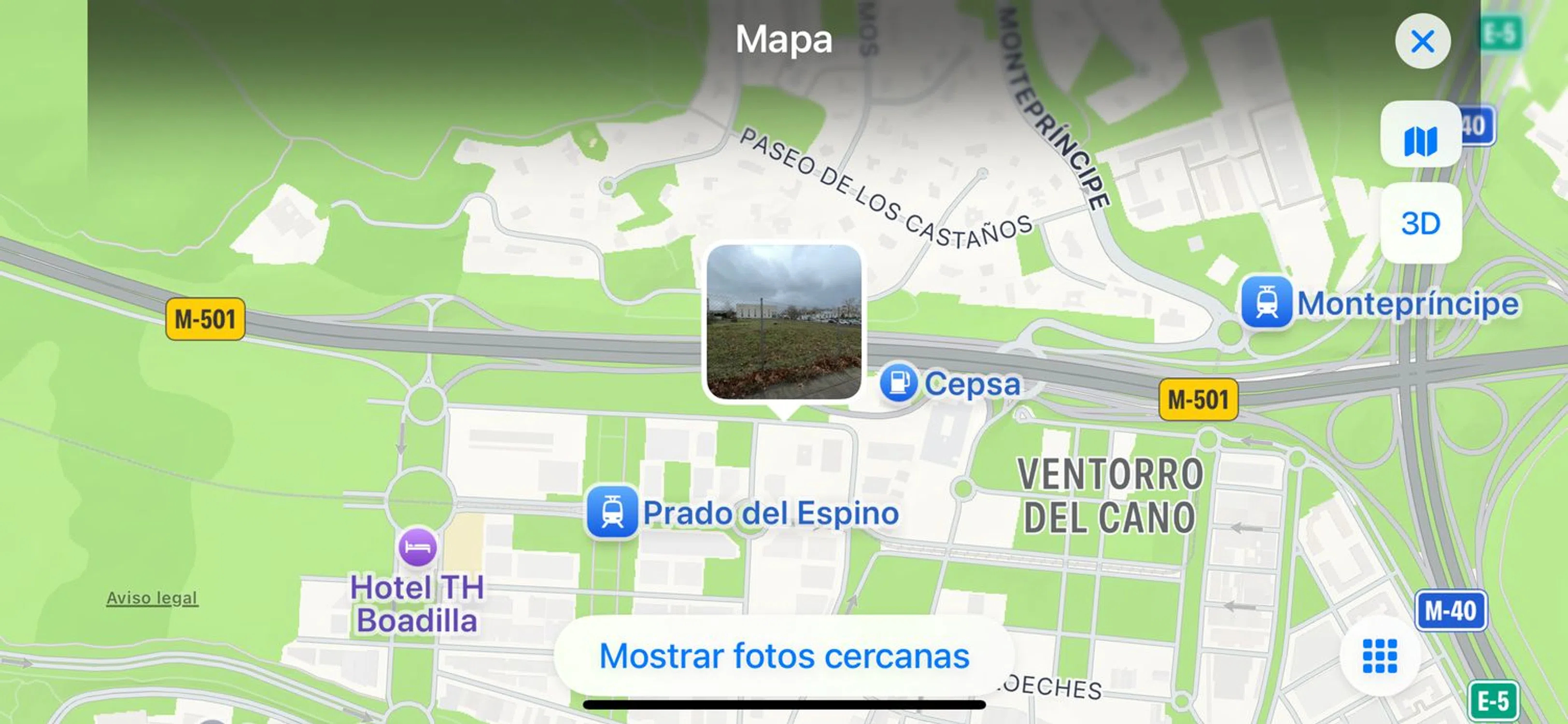This screenshot has height=724, width=1568.
Task: Tap Mostrar fotos cercanas button
Action: (x=784, y=656)
